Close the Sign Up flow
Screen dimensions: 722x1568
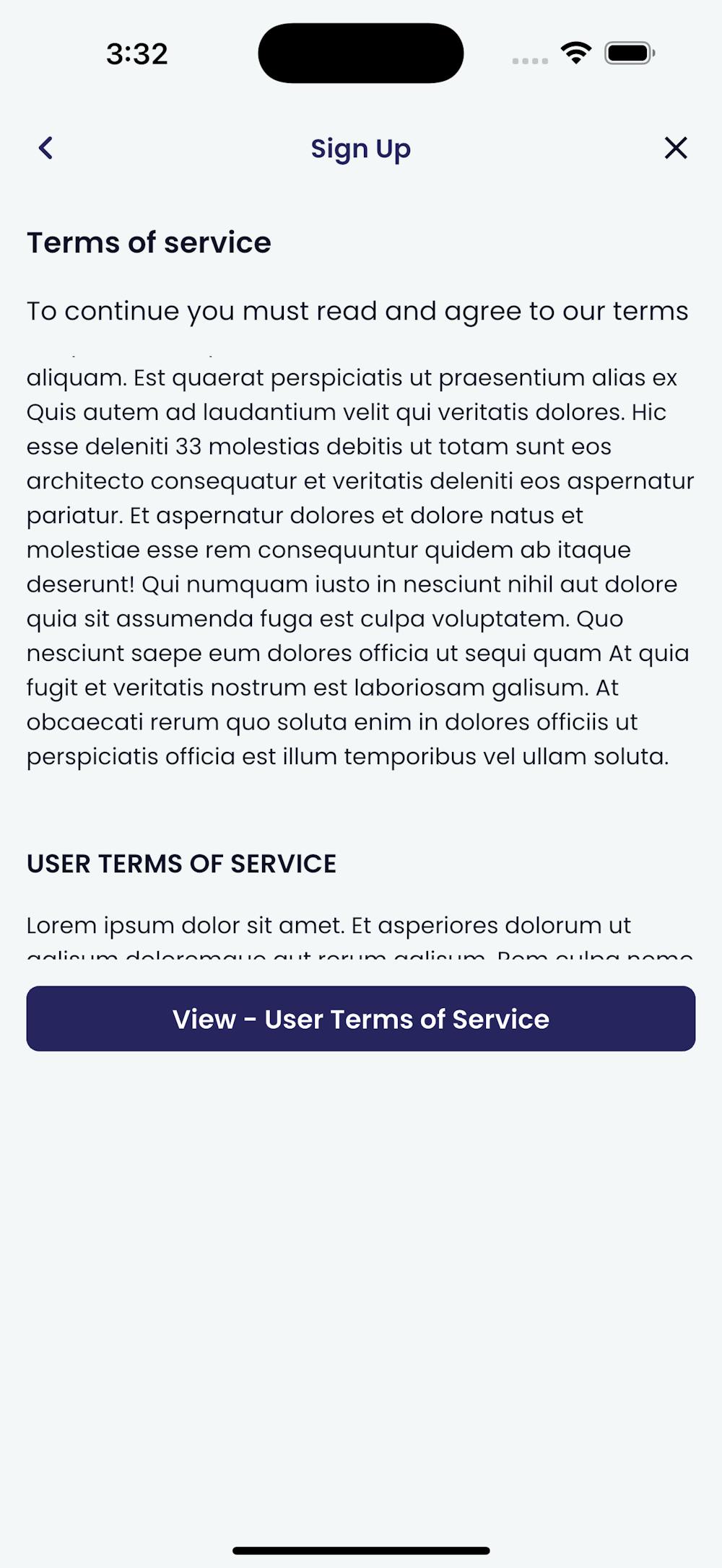tap(675, 148)
